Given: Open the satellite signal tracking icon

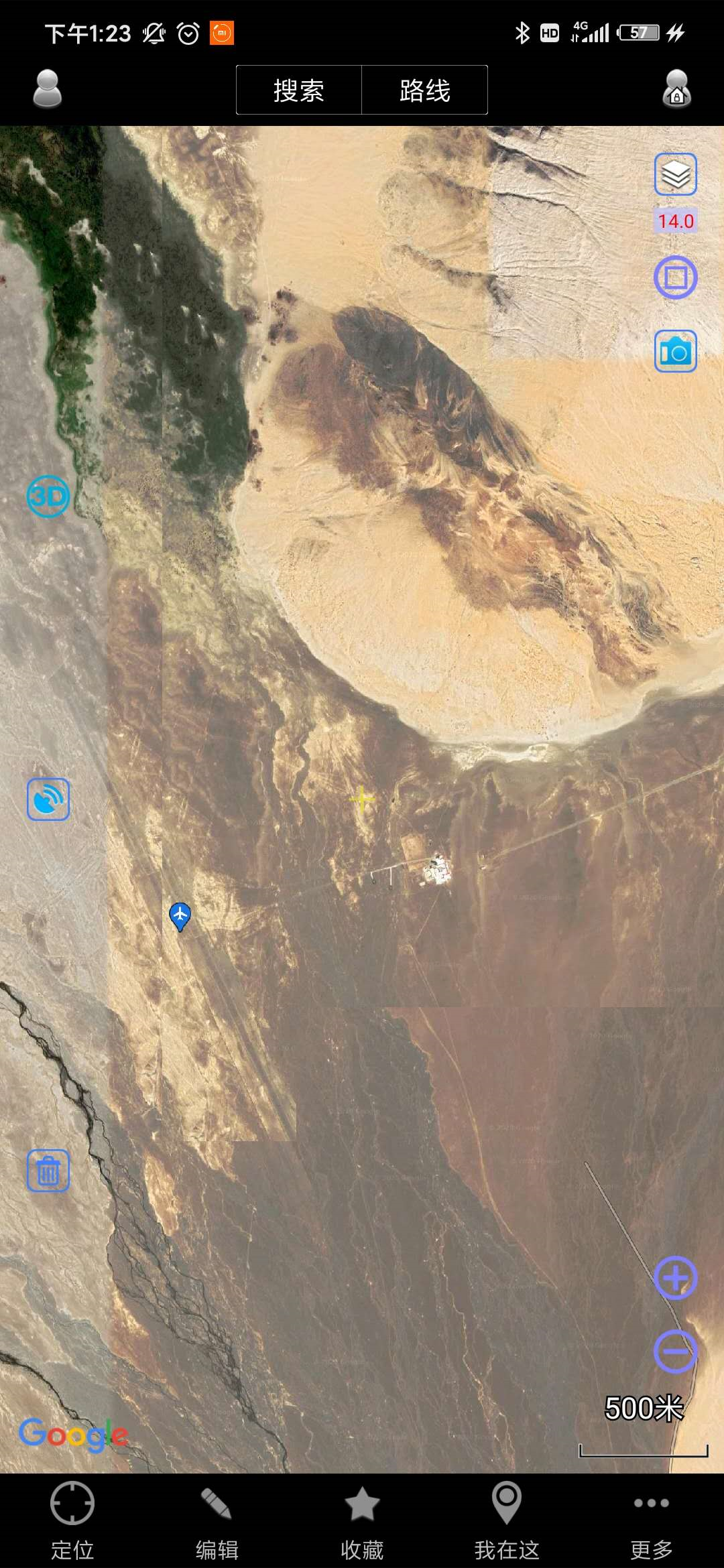Looking at the screenshot, I should coord(48,799).
